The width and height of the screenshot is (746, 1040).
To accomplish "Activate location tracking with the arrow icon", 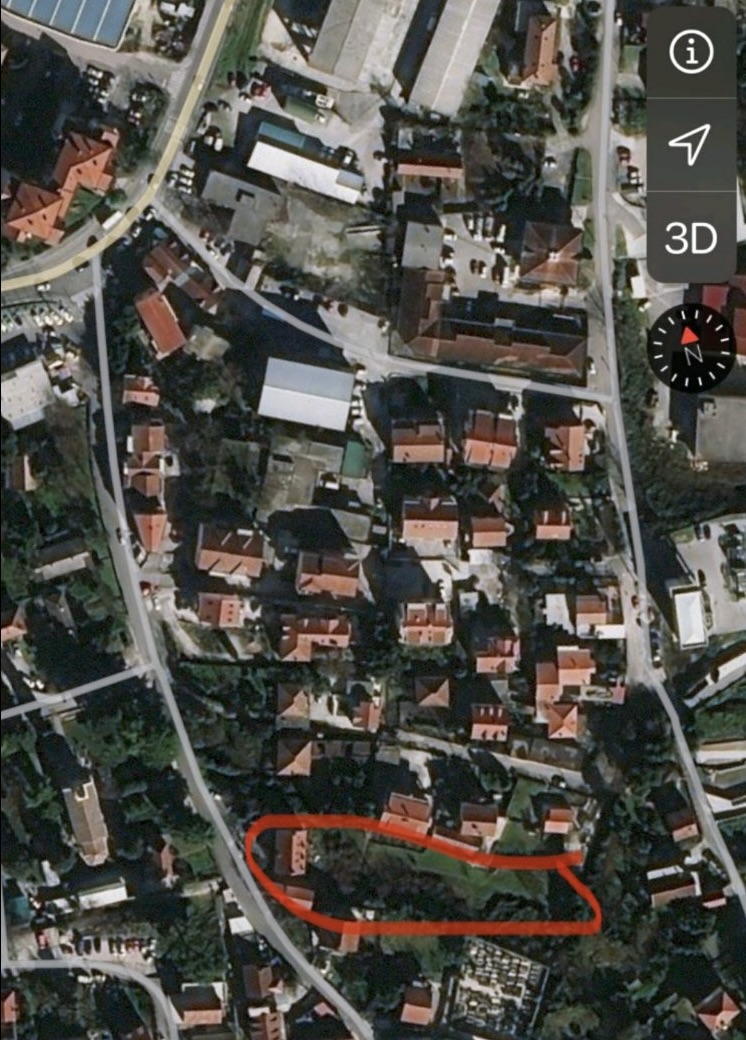I will (x=691, y=146).
